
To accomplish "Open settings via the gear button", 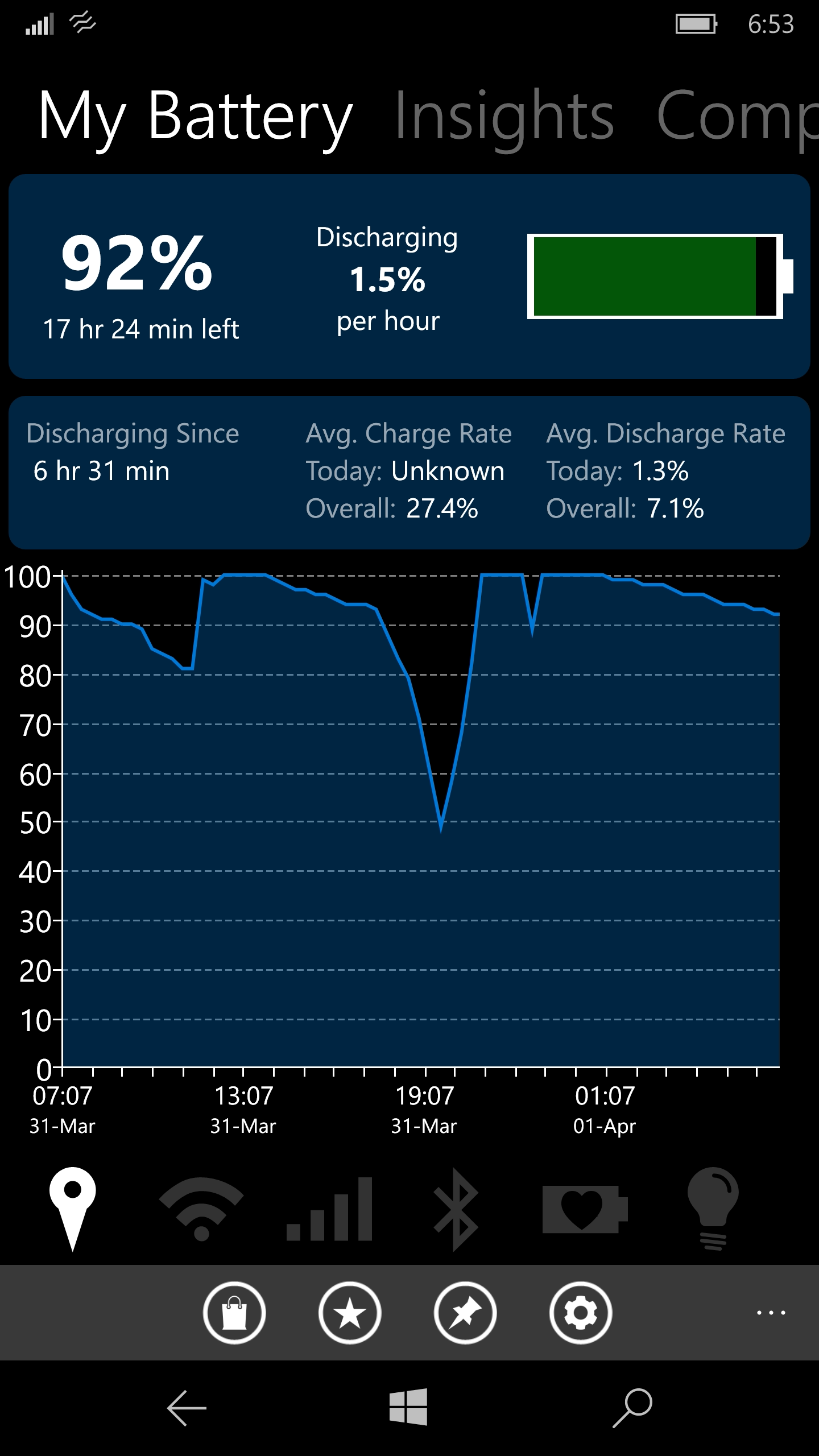I will pyautogui.click(x=581, y=1313).
